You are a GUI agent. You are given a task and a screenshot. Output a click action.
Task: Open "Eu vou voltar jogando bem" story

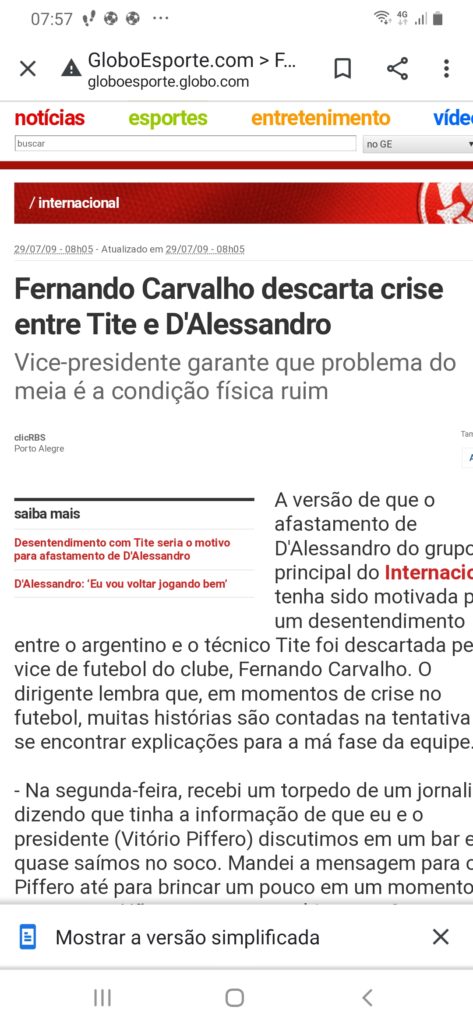point(121,583)
